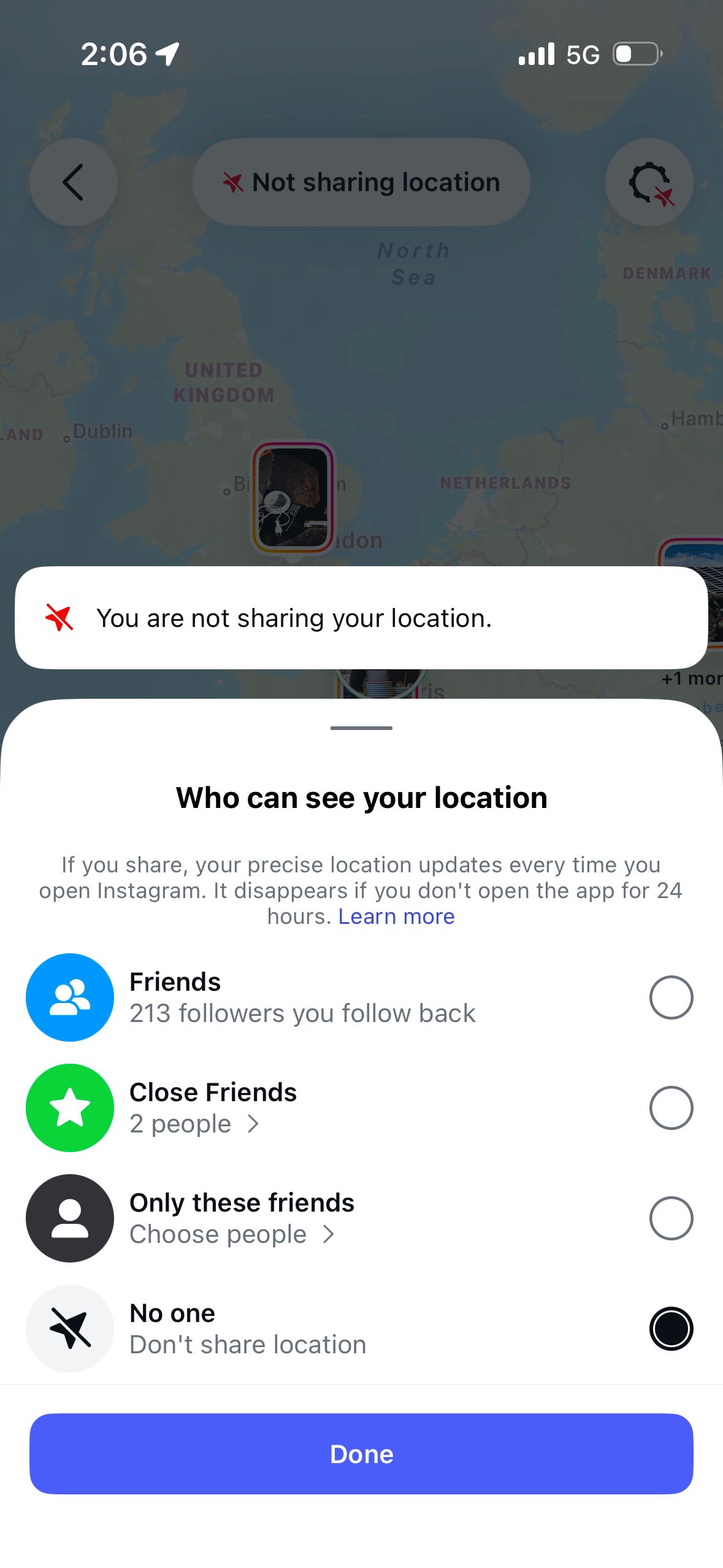Screen dimensions: 723x1568
Task: Go back using the arrow button
Action: [x=73, y=182]
